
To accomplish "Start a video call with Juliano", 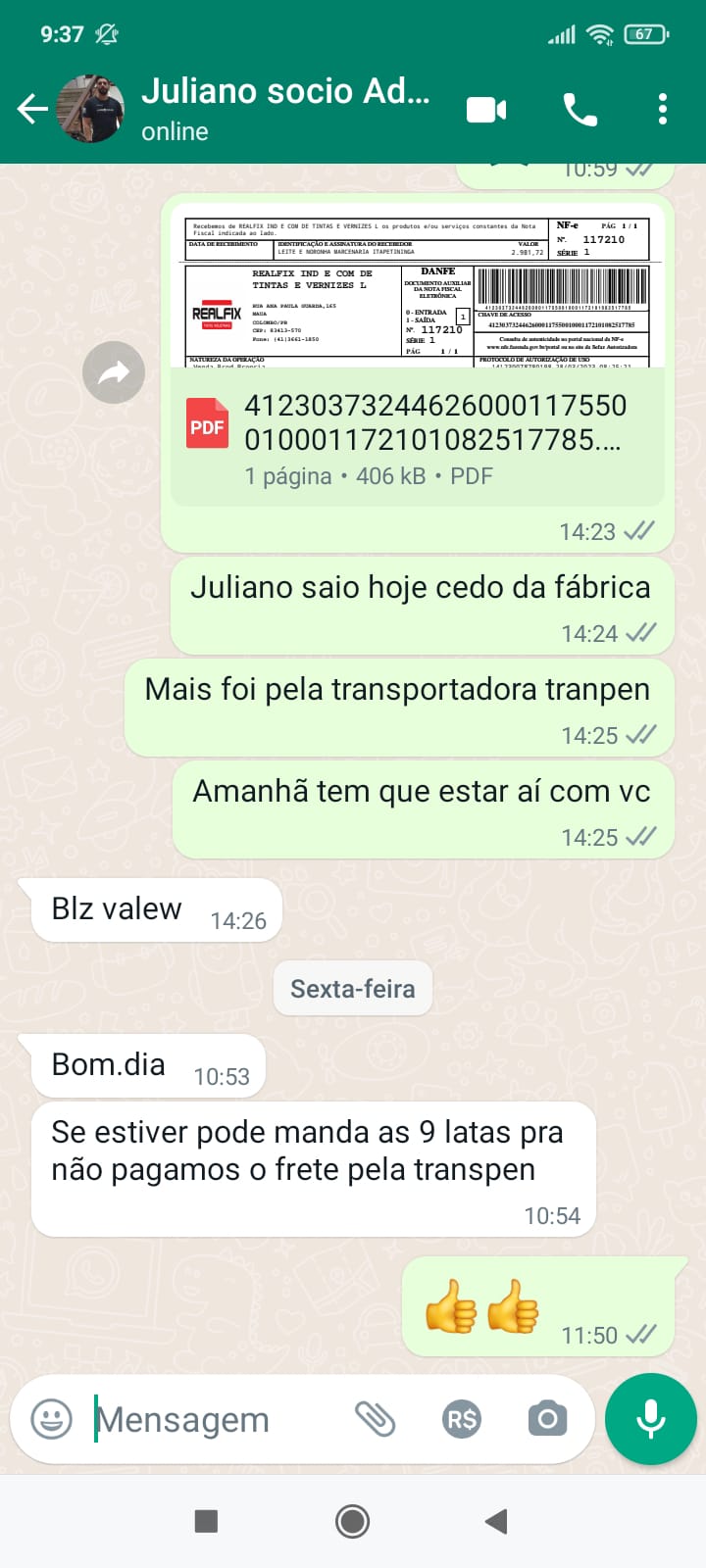I will tap(486, 109).
